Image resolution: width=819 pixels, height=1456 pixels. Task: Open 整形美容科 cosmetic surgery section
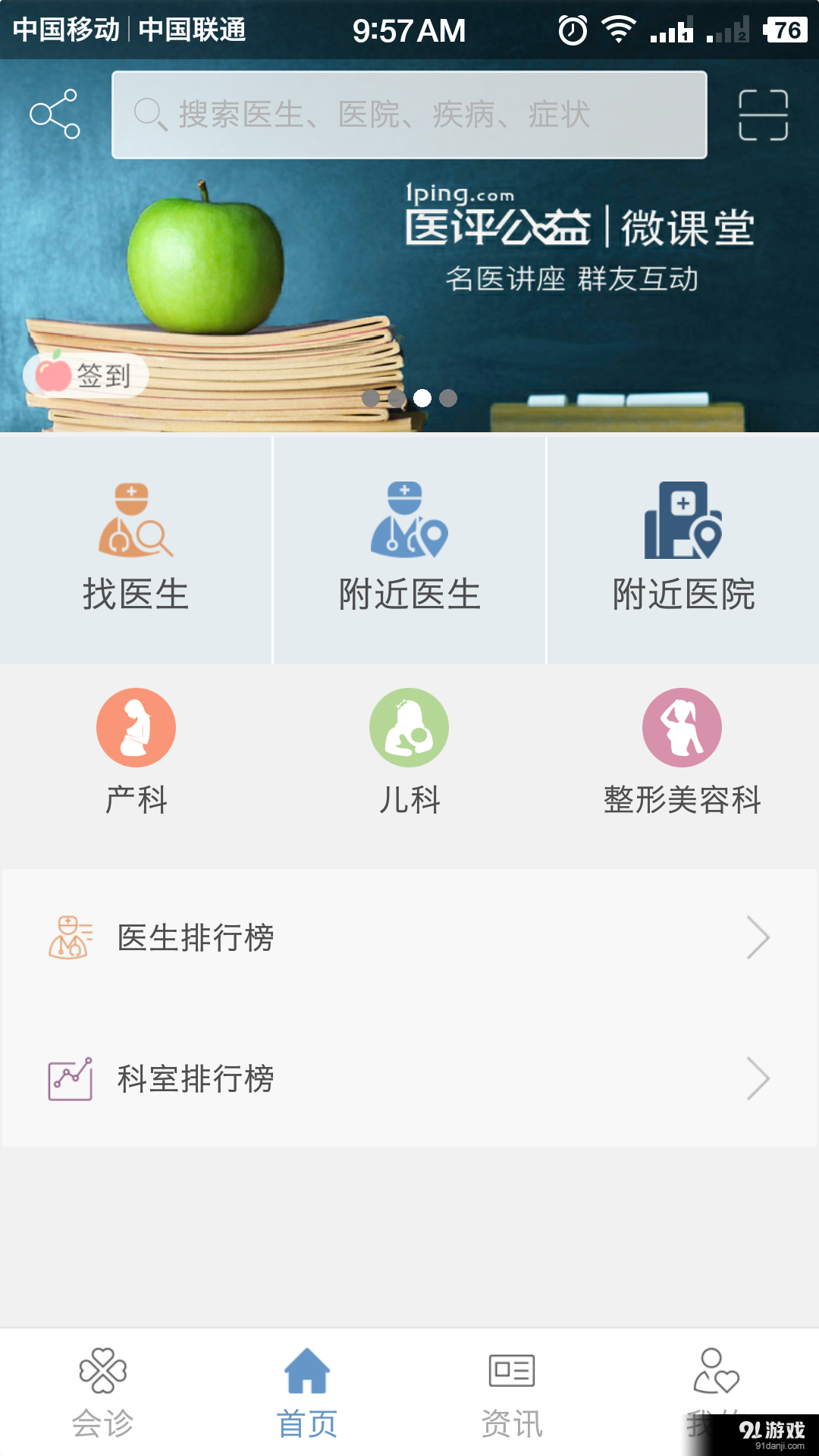tap(681, 726)
